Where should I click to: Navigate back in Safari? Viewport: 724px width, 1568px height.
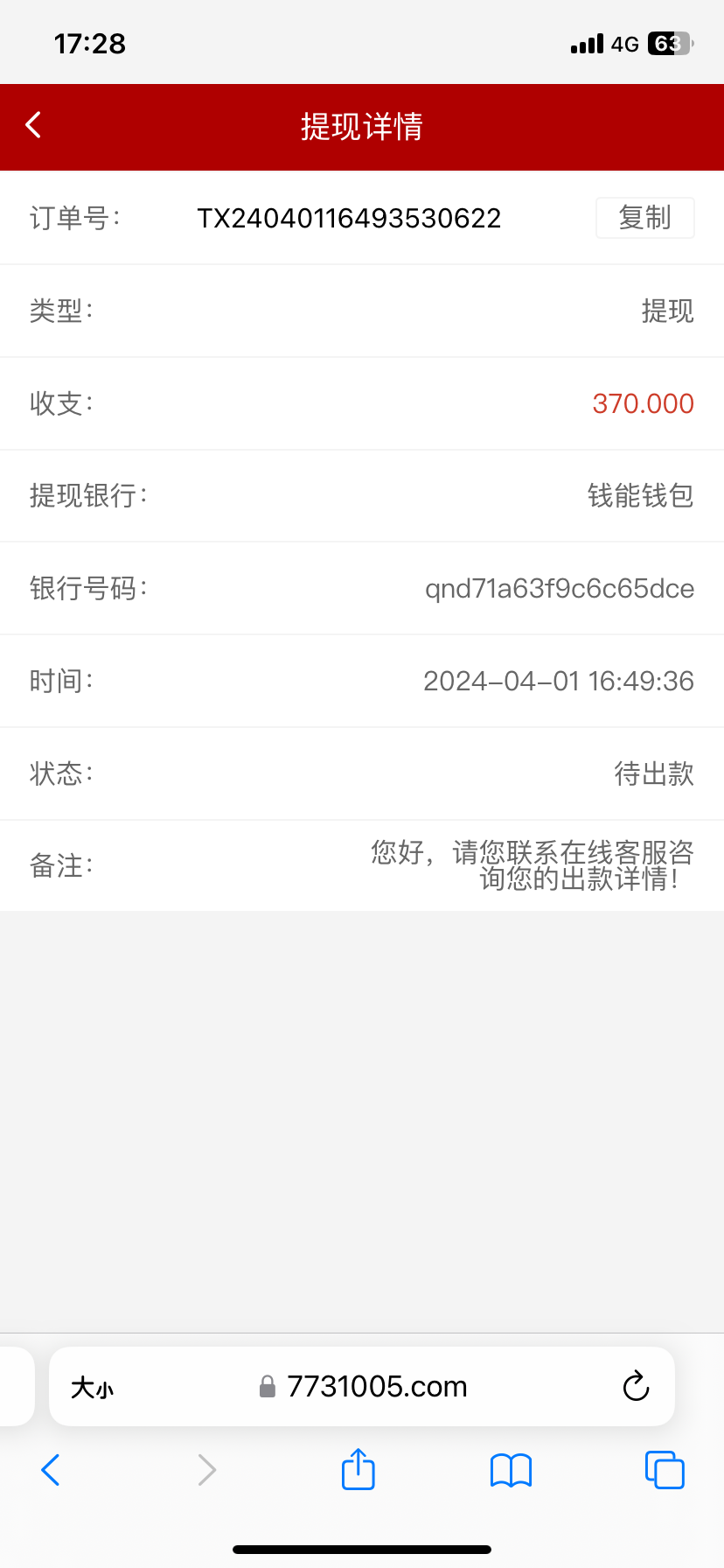pyautogui.click(x=51, y=1470)
